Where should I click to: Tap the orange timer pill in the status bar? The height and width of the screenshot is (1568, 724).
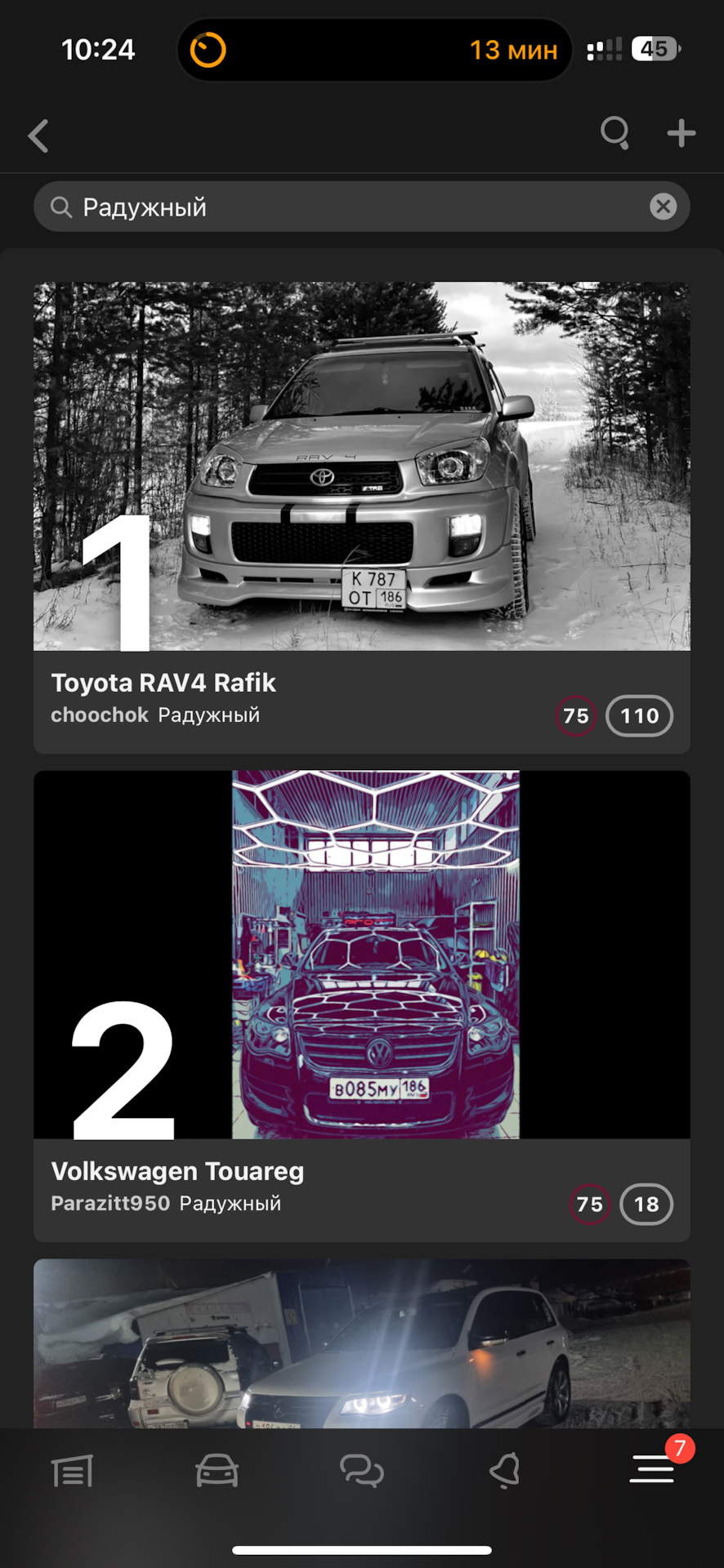click(374, 50)
